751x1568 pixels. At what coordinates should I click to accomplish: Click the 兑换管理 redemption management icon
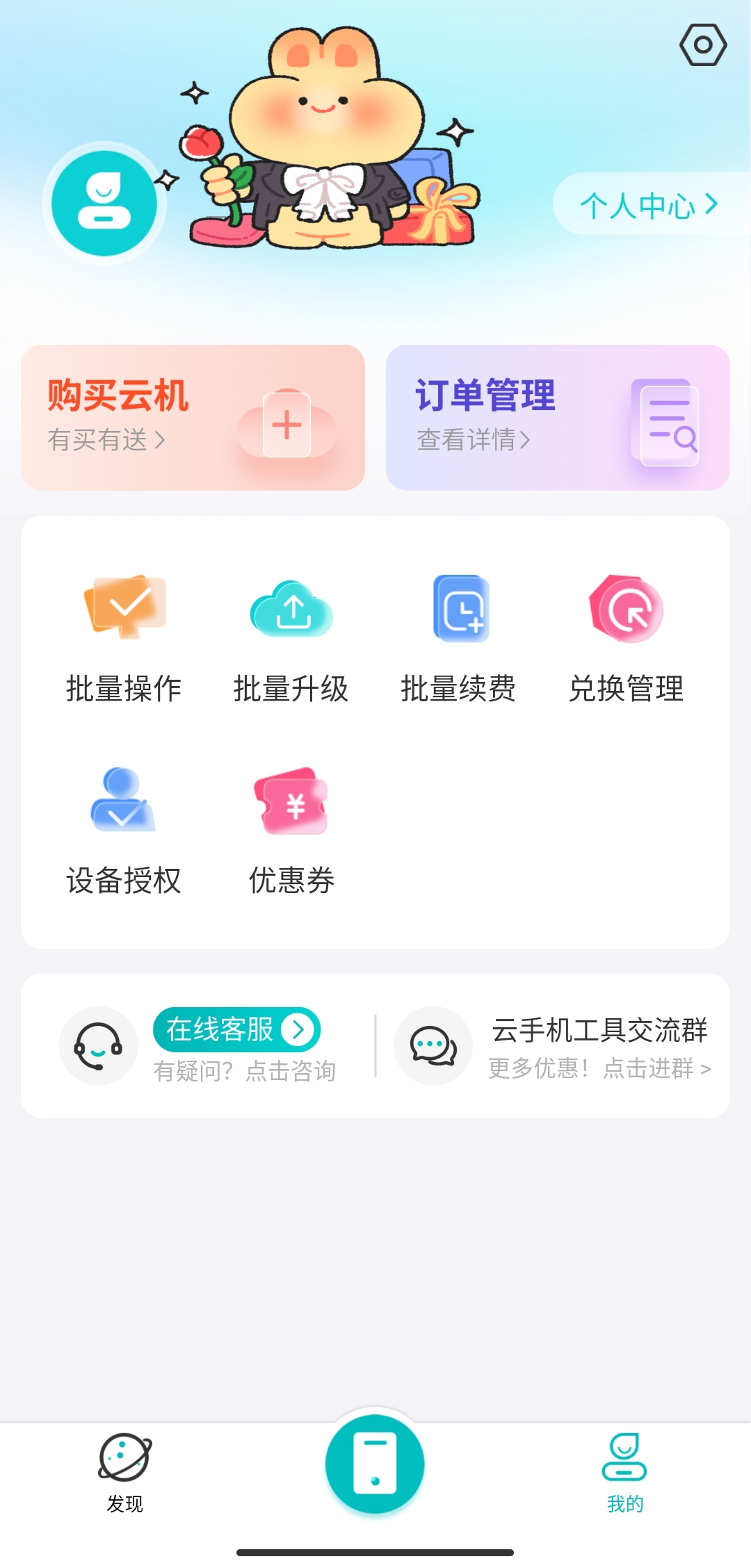click(x=626, y=610)
